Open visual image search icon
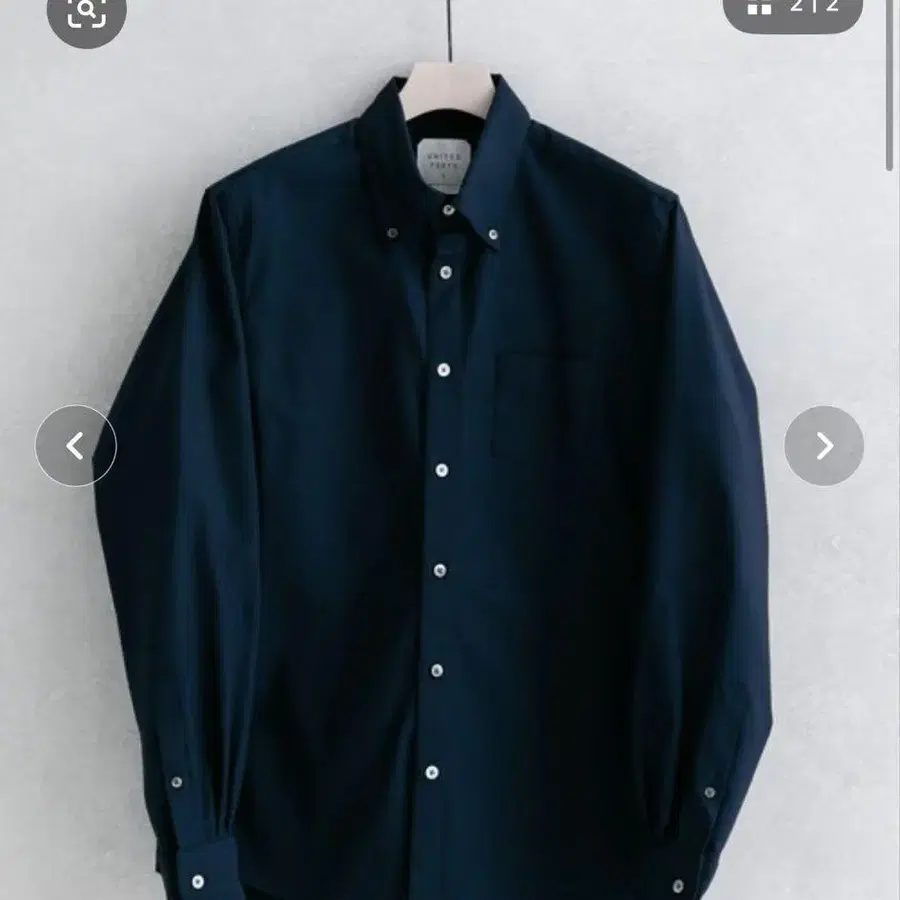The height and width of the screenshot is (900, 900). coord(86,12)
